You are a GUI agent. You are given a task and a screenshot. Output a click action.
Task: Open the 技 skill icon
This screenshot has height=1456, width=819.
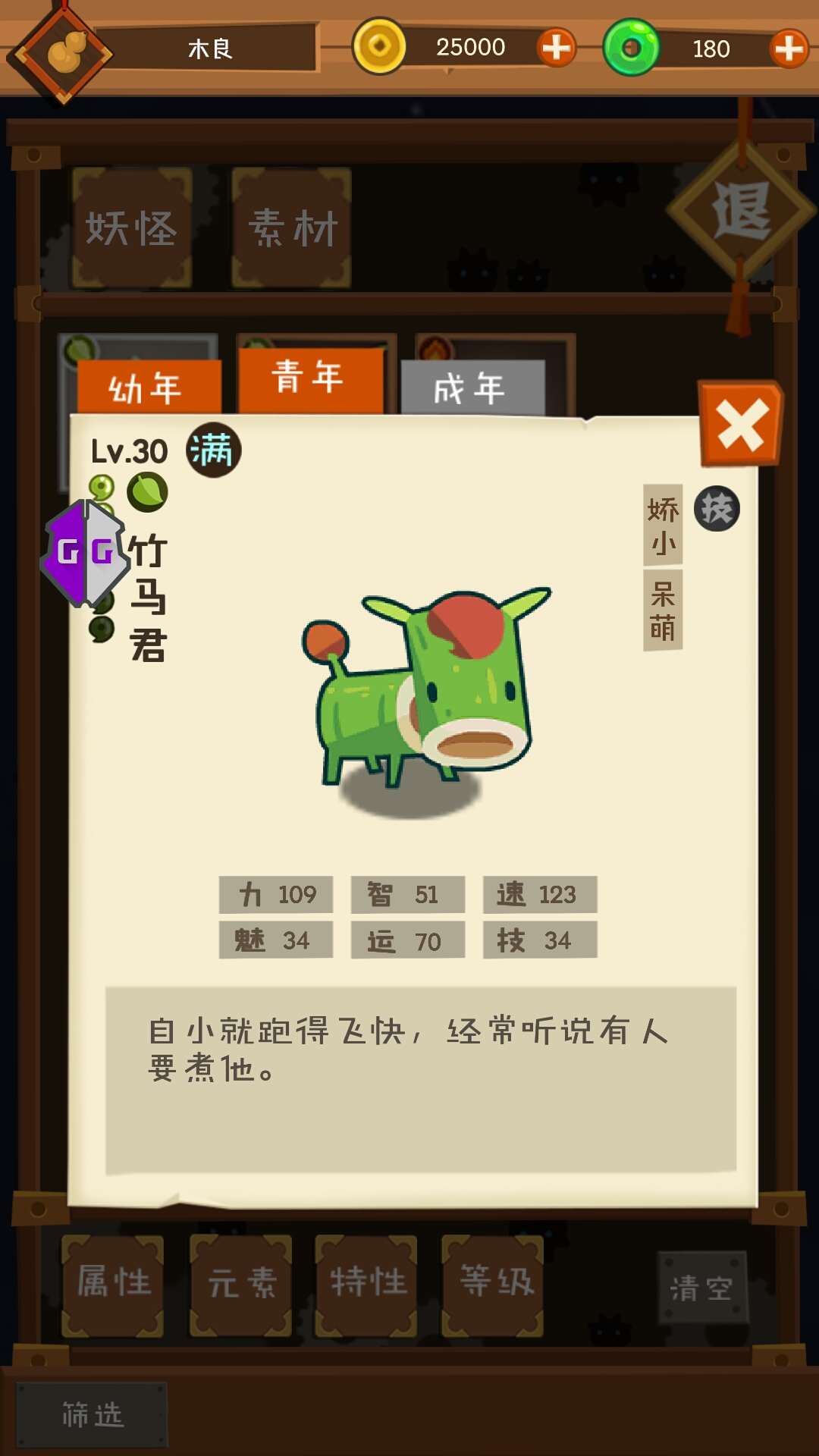coord(717,508)
